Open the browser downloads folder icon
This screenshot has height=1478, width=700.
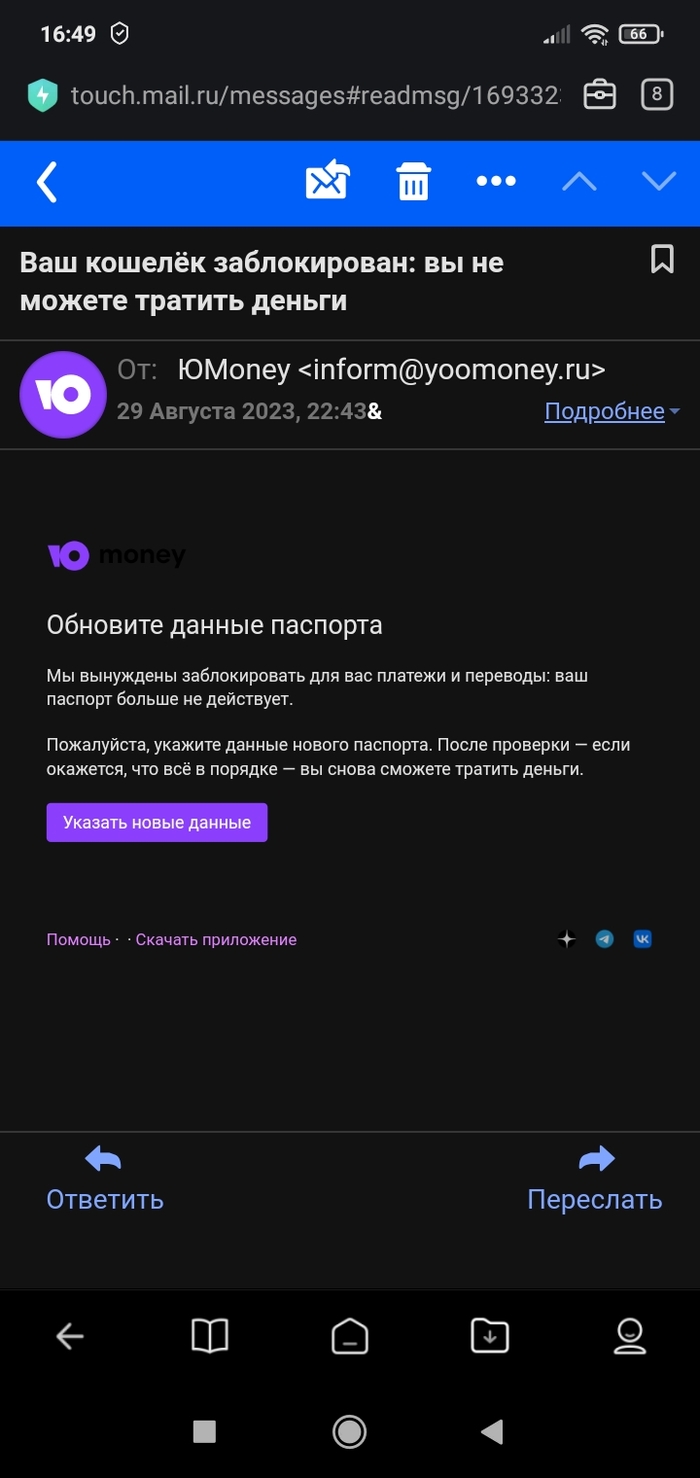[x=490, y=1335]
